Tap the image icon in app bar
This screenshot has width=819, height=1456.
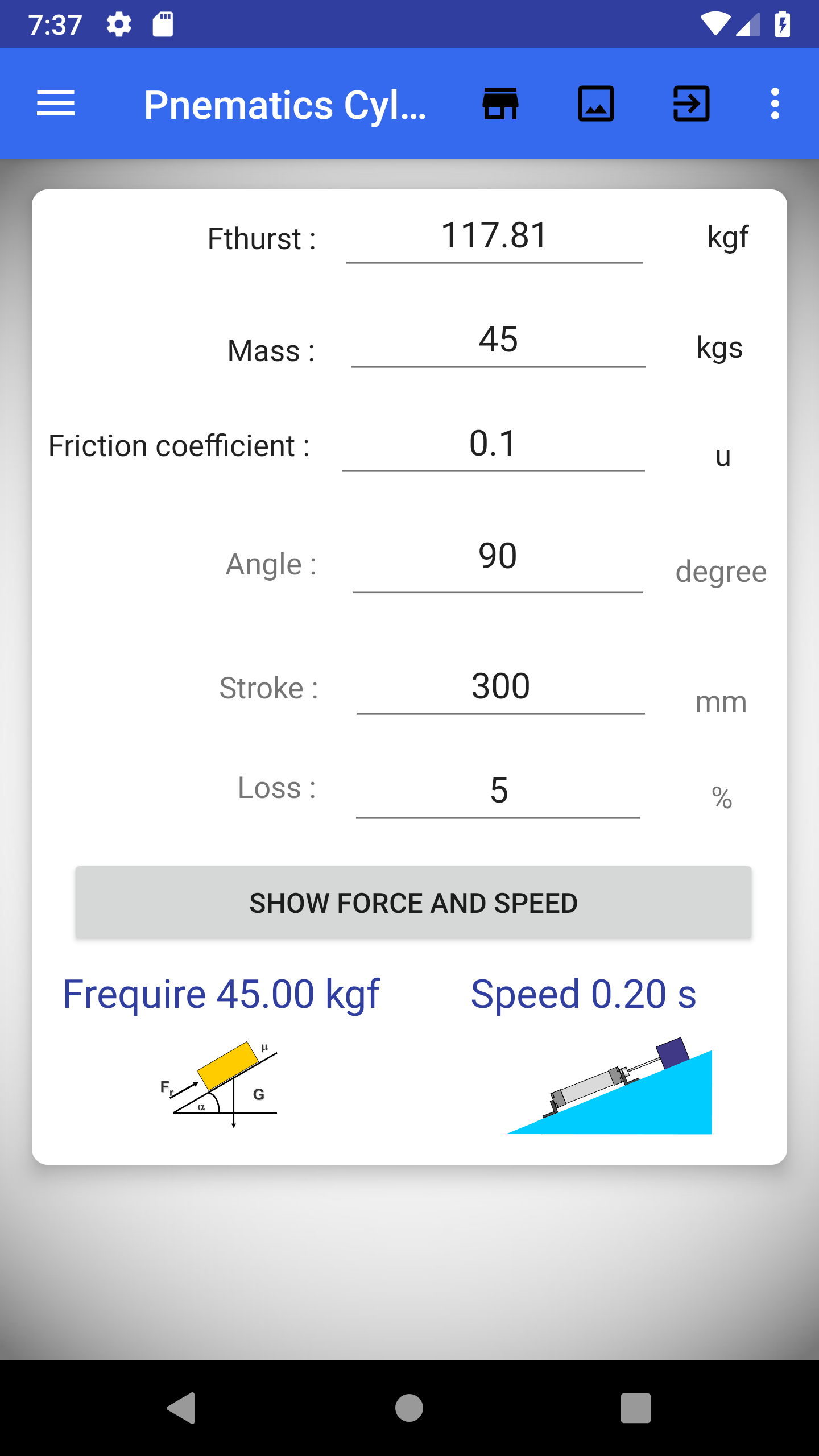click(x=595, y=104)
